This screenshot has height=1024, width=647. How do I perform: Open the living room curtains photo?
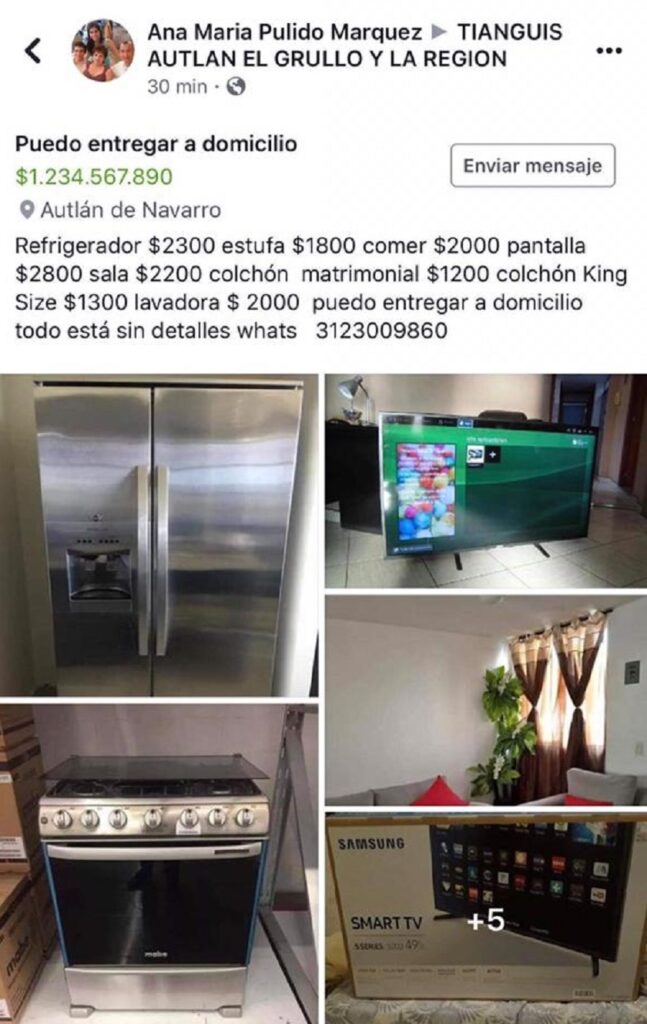[485, 700]
